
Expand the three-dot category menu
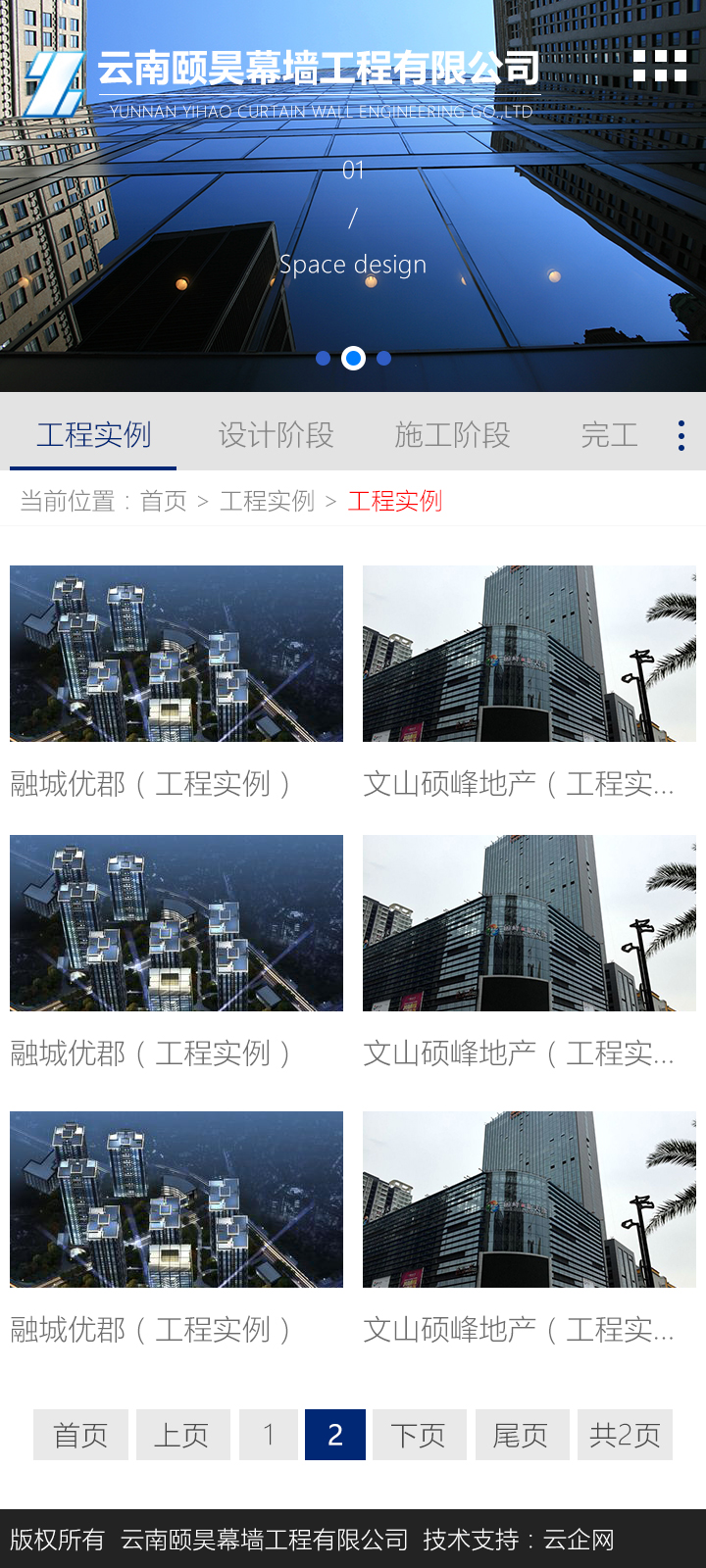(x=681, y=435)
